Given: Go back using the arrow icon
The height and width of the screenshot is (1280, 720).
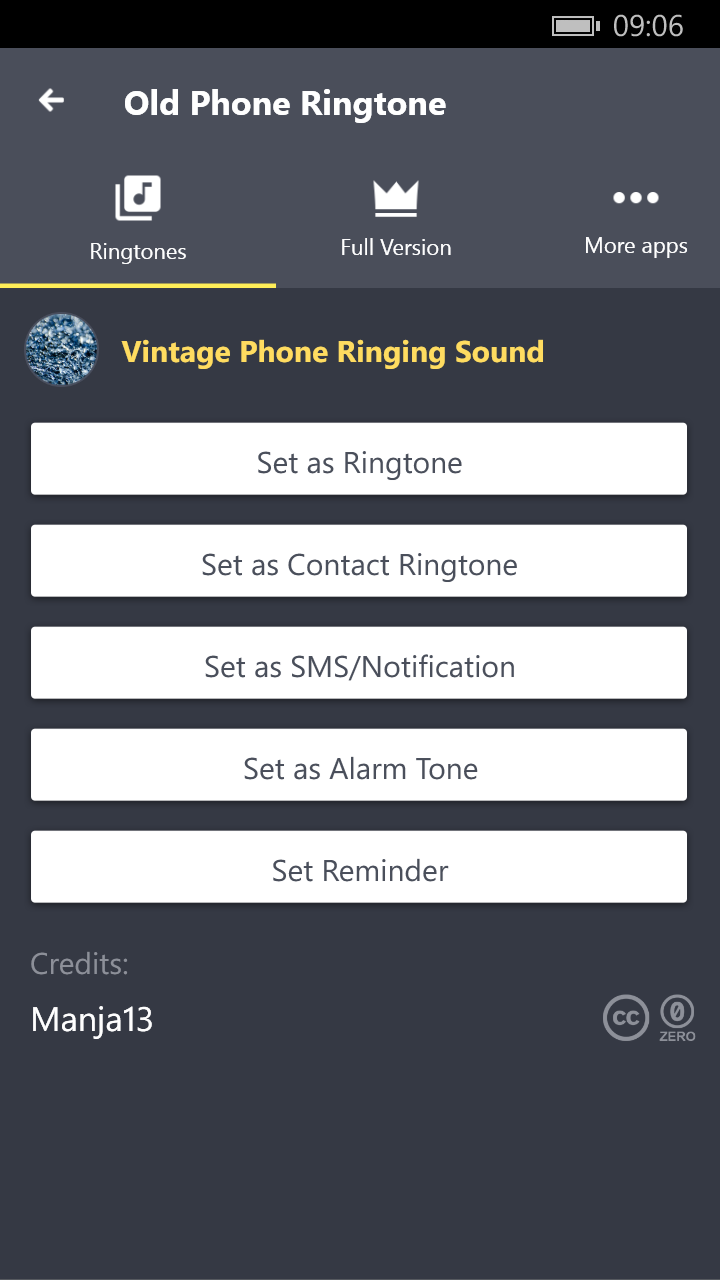Looking at the screenshot, I should [x=51, y=100].
